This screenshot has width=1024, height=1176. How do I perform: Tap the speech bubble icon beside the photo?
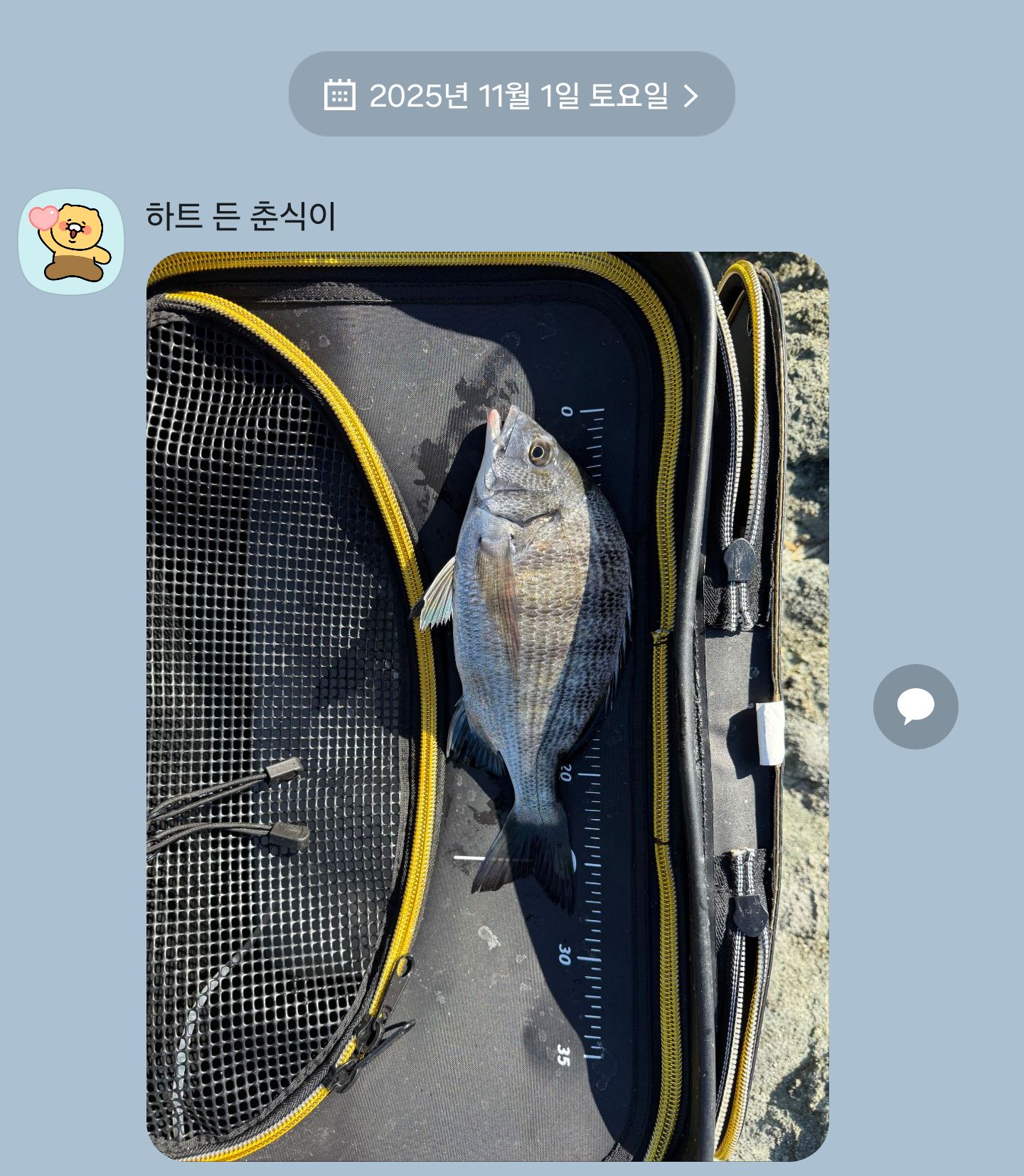[915, 706]
